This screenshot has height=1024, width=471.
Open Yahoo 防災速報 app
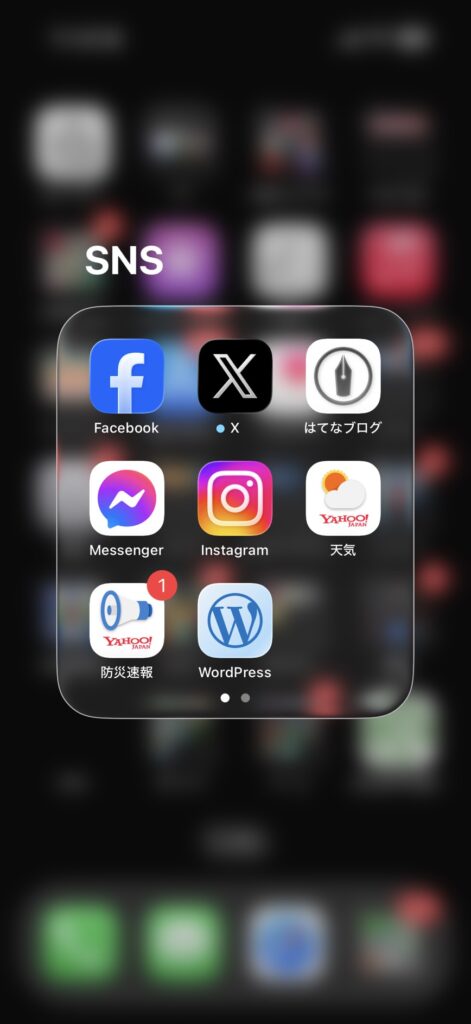(x=127, y=620)
